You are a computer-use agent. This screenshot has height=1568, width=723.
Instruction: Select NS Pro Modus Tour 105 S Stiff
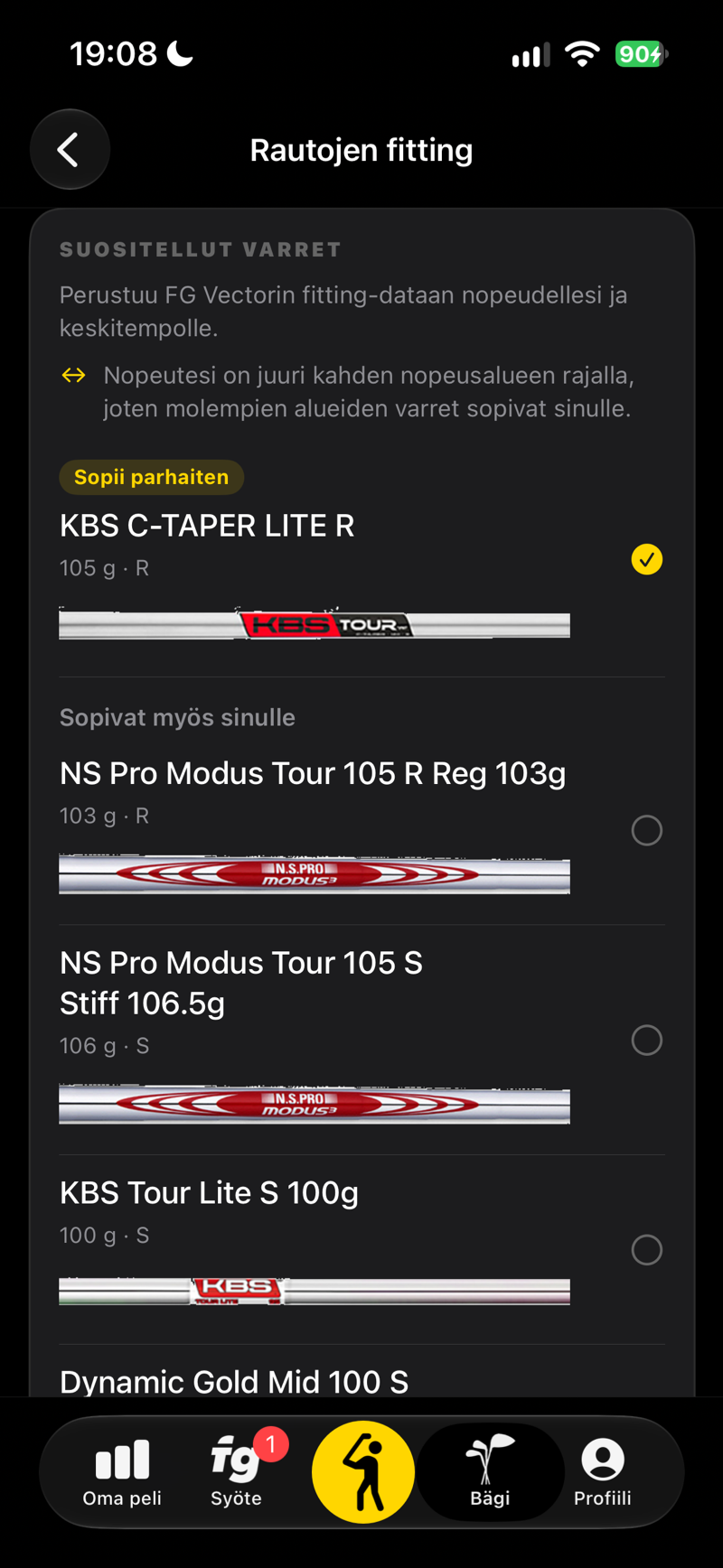coord(361,1040)
